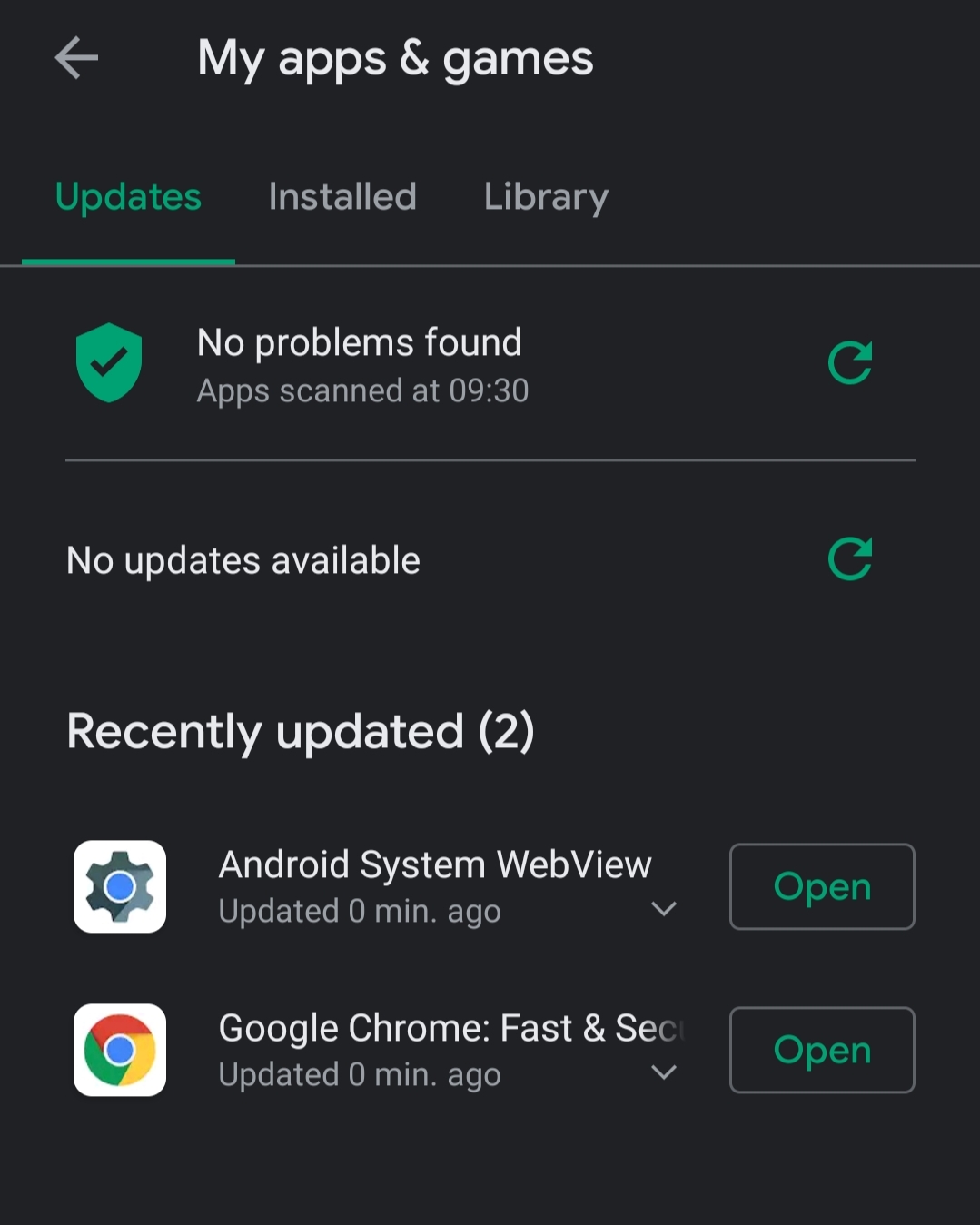
Task: Switch to the Library tab
Action: tap(546, 197)
